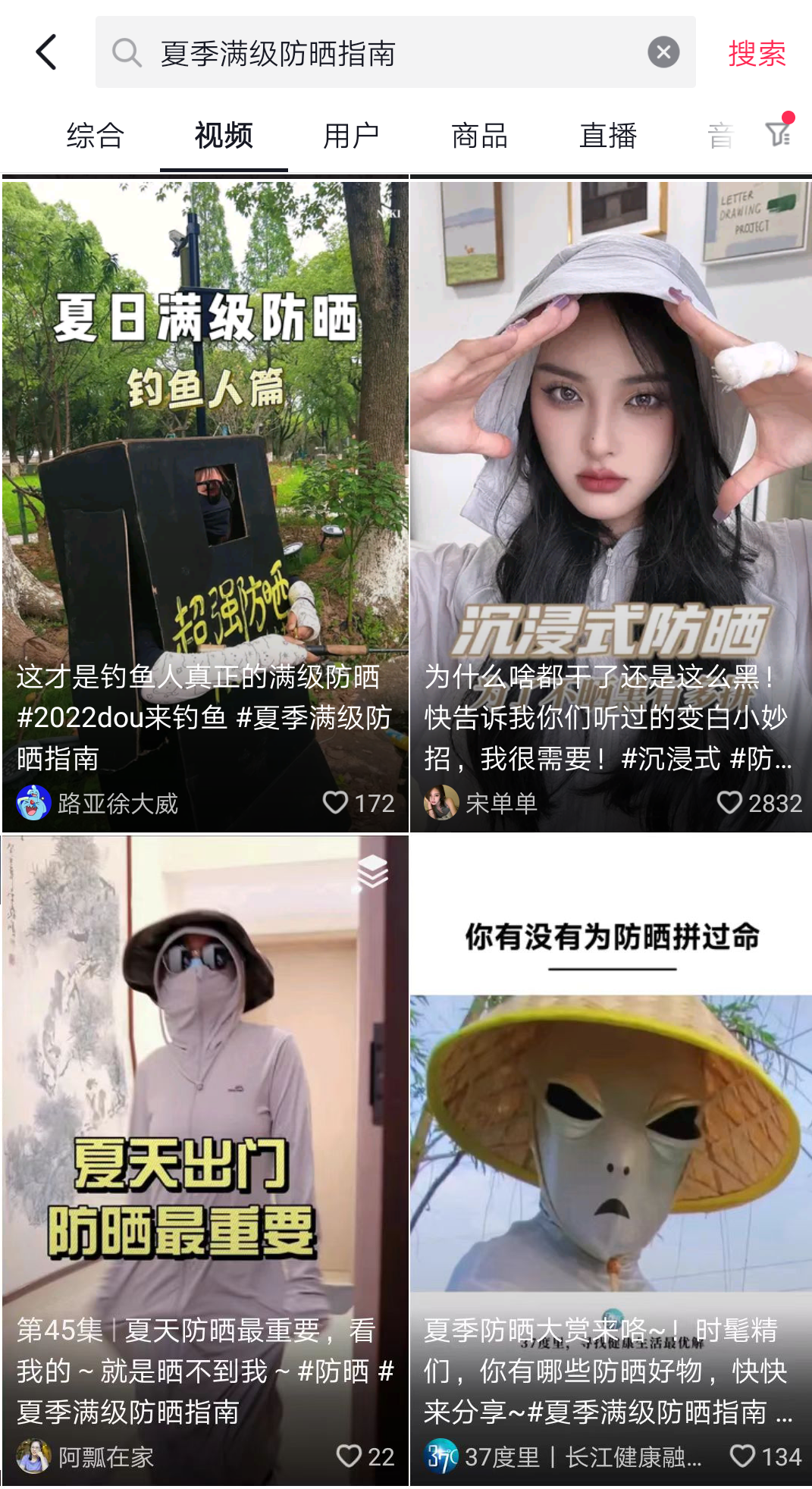Open the 商品 tab
812x1489 pixels.
point(479,136)
